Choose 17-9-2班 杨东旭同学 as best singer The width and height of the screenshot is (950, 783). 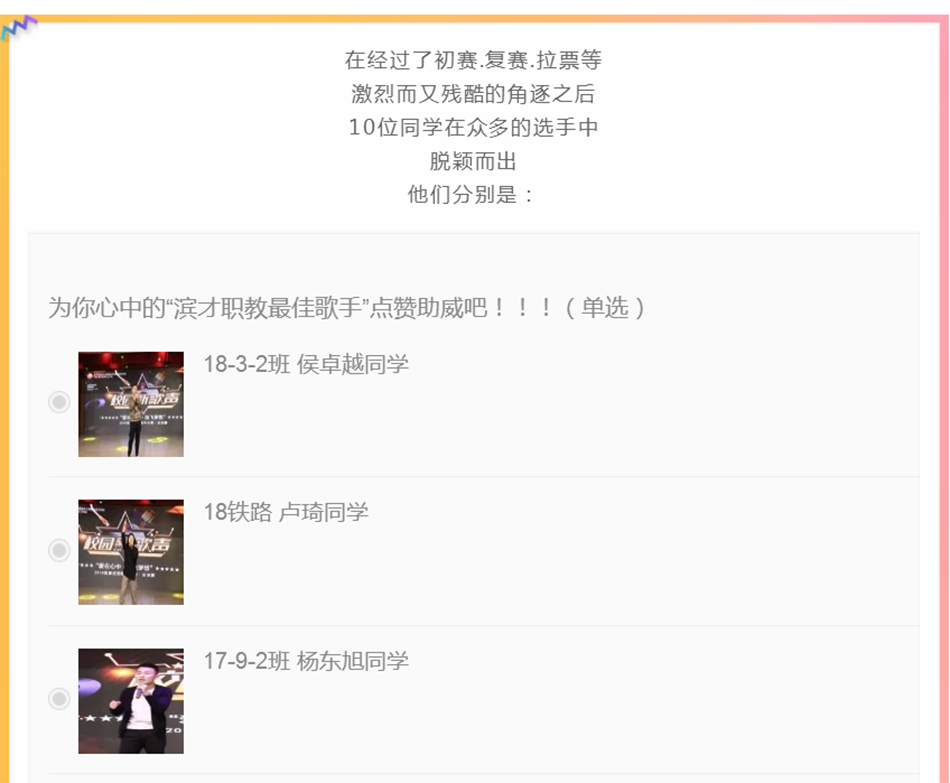point(59,699)
